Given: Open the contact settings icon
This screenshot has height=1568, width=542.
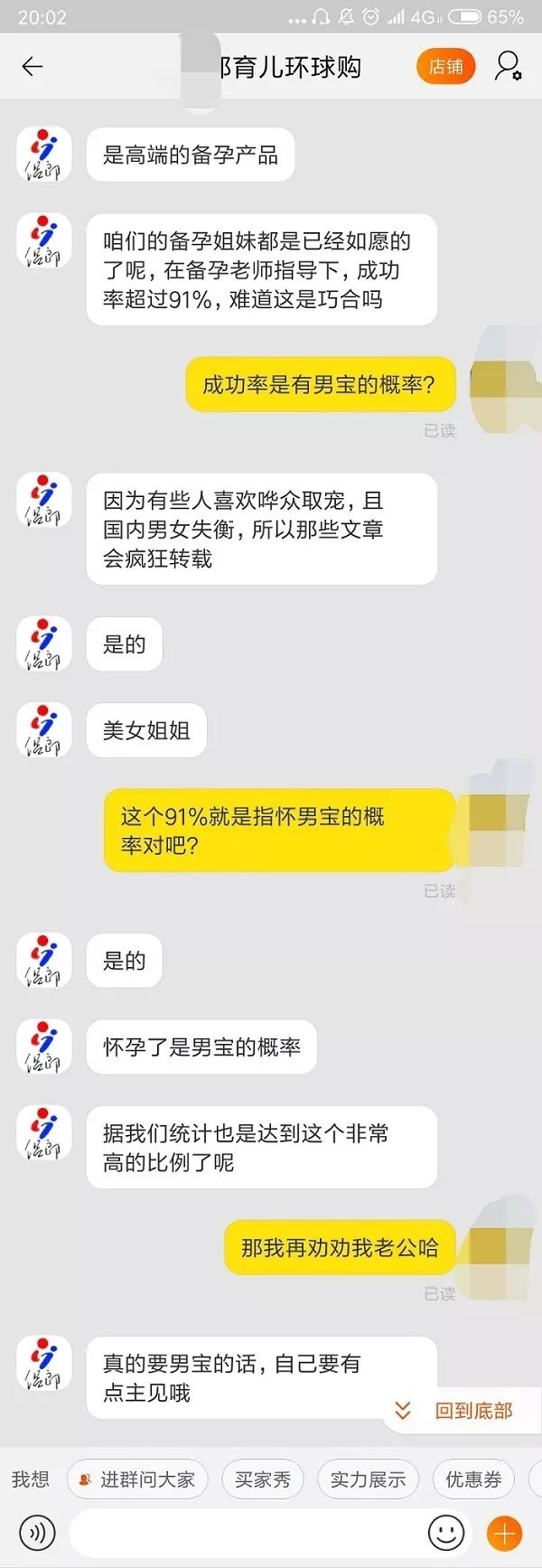Looking at the screenshot, I should pyautogui.click(x=508, y=67).
